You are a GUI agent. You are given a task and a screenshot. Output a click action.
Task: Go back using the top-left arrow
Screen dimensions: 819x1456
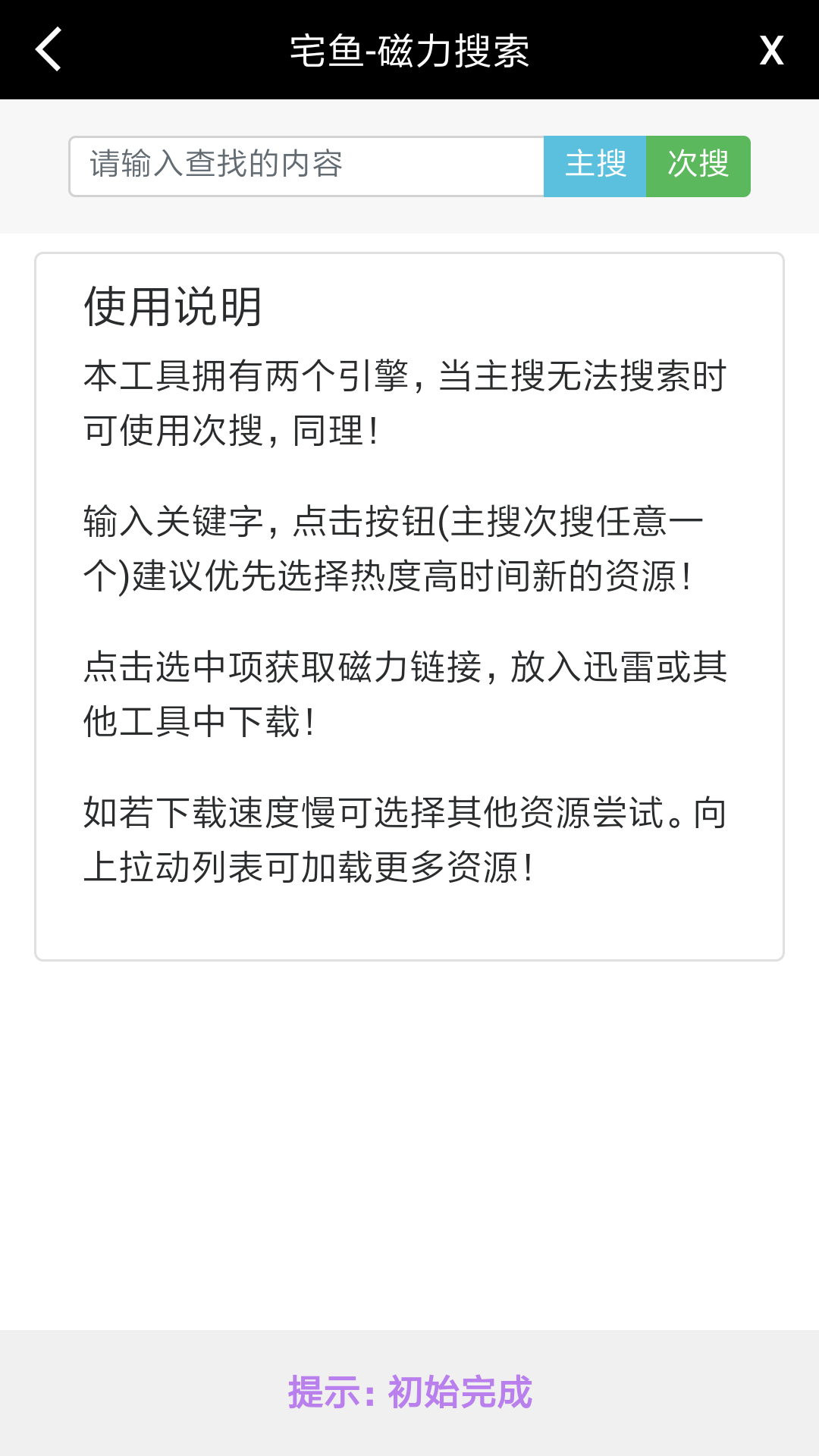pos(49,50)
